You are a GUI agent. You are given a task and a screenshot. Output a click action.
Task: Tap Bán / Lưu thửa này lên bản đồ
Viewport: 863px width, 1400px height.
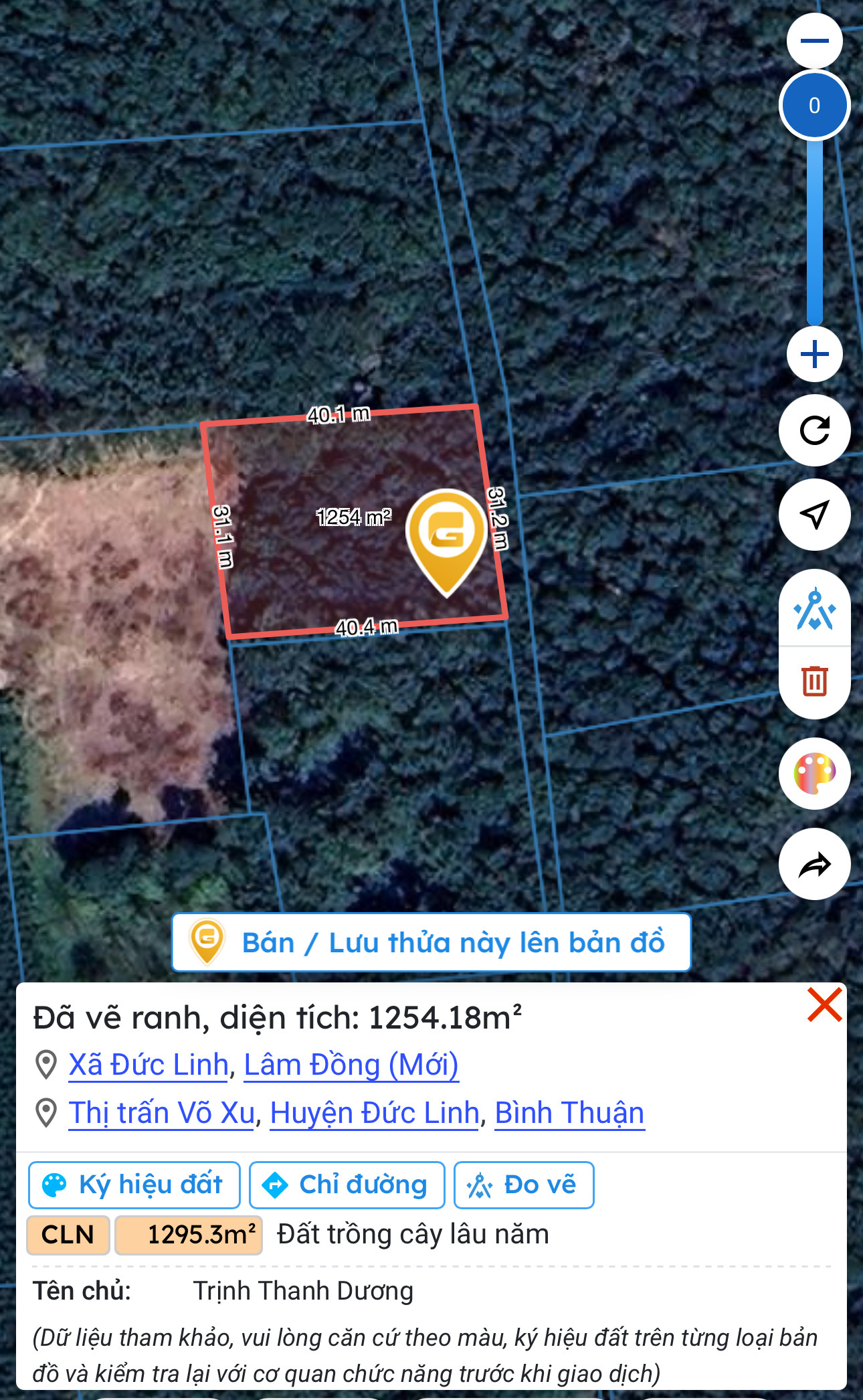tap(431, 942)
